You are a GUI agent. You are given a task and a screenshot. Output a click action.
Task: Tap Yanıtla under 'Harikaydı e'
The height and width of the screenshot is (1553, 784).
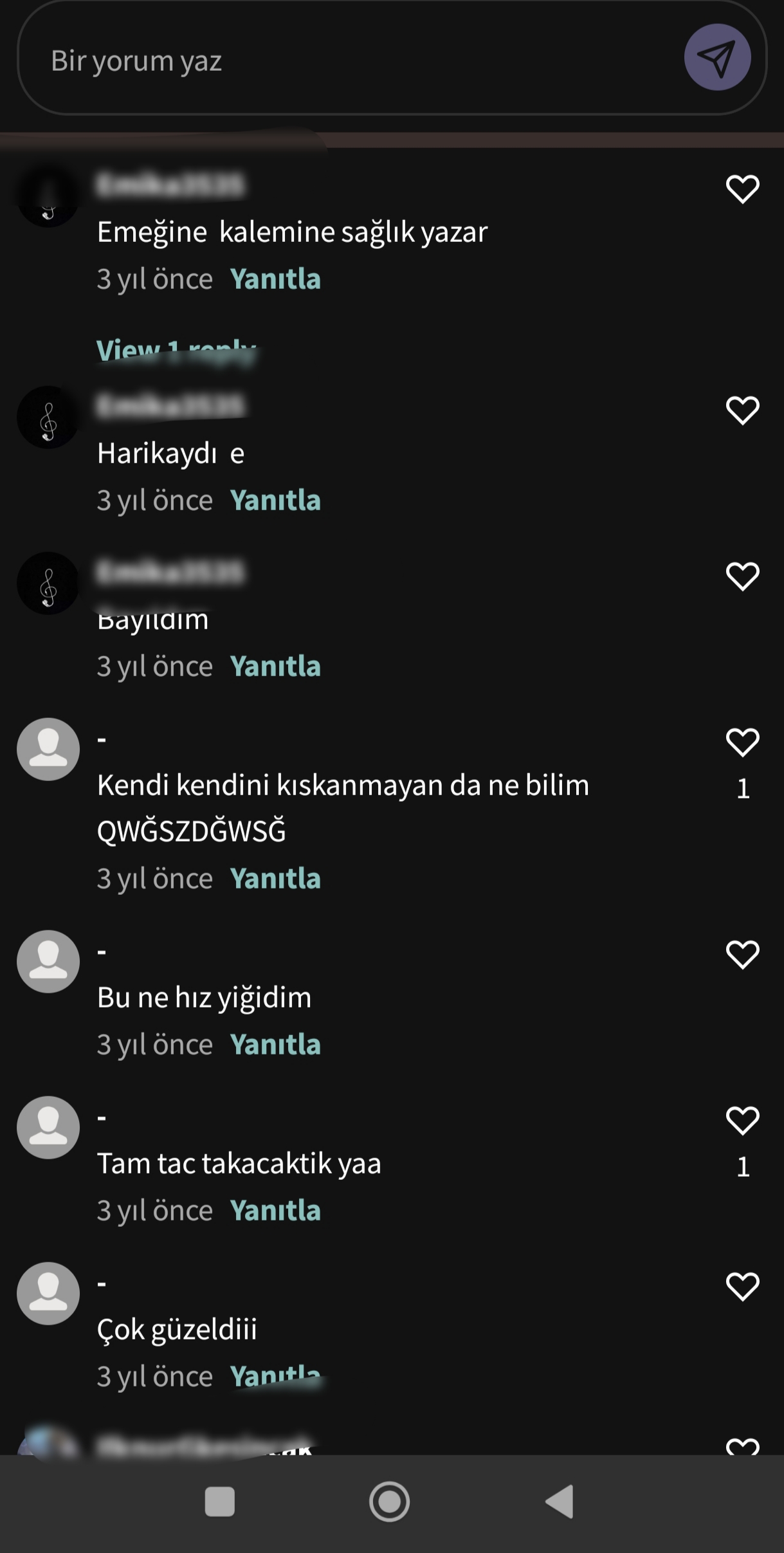275,501
